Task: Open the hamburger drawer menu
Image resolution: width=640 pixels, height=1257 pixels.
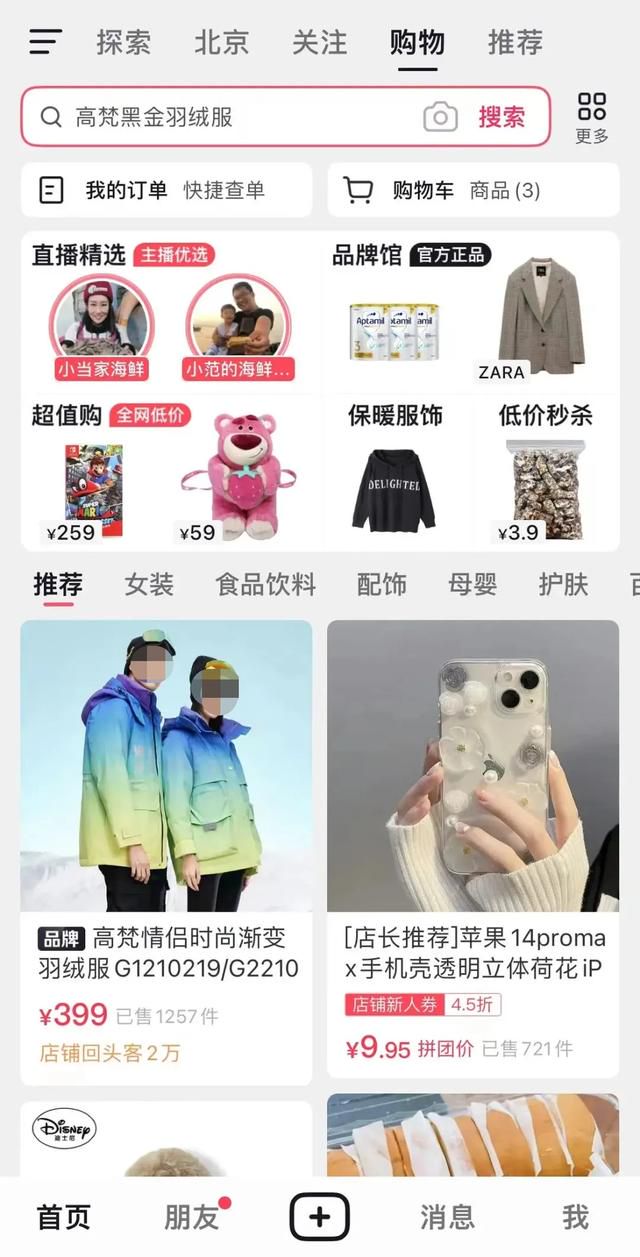Action: point(45,42)
